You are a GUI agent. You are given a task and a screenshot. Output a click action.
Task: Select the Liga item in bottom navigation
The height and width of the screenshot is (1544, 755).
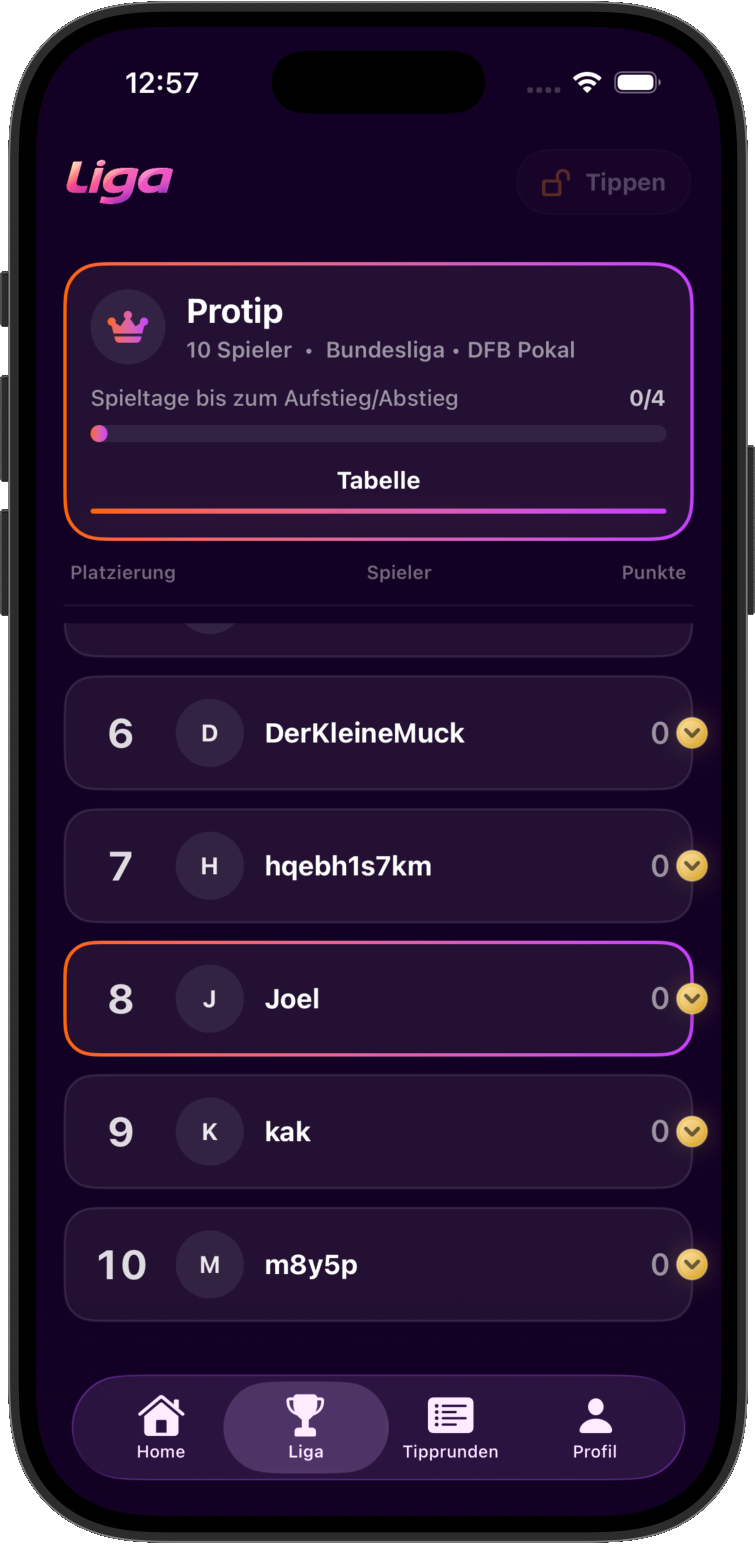305,1428
